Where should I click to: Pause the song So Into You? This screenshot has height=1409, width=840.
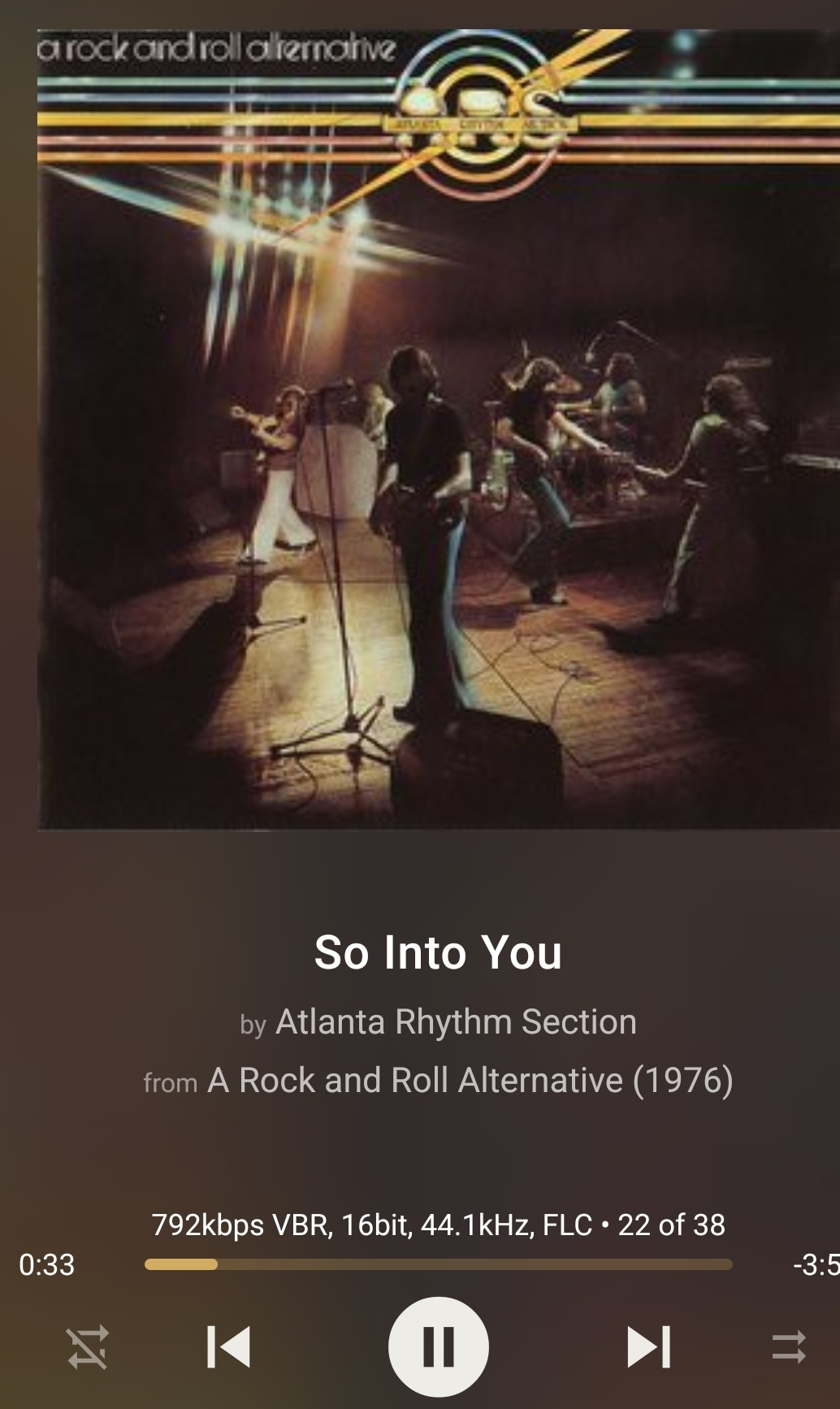438,1346
